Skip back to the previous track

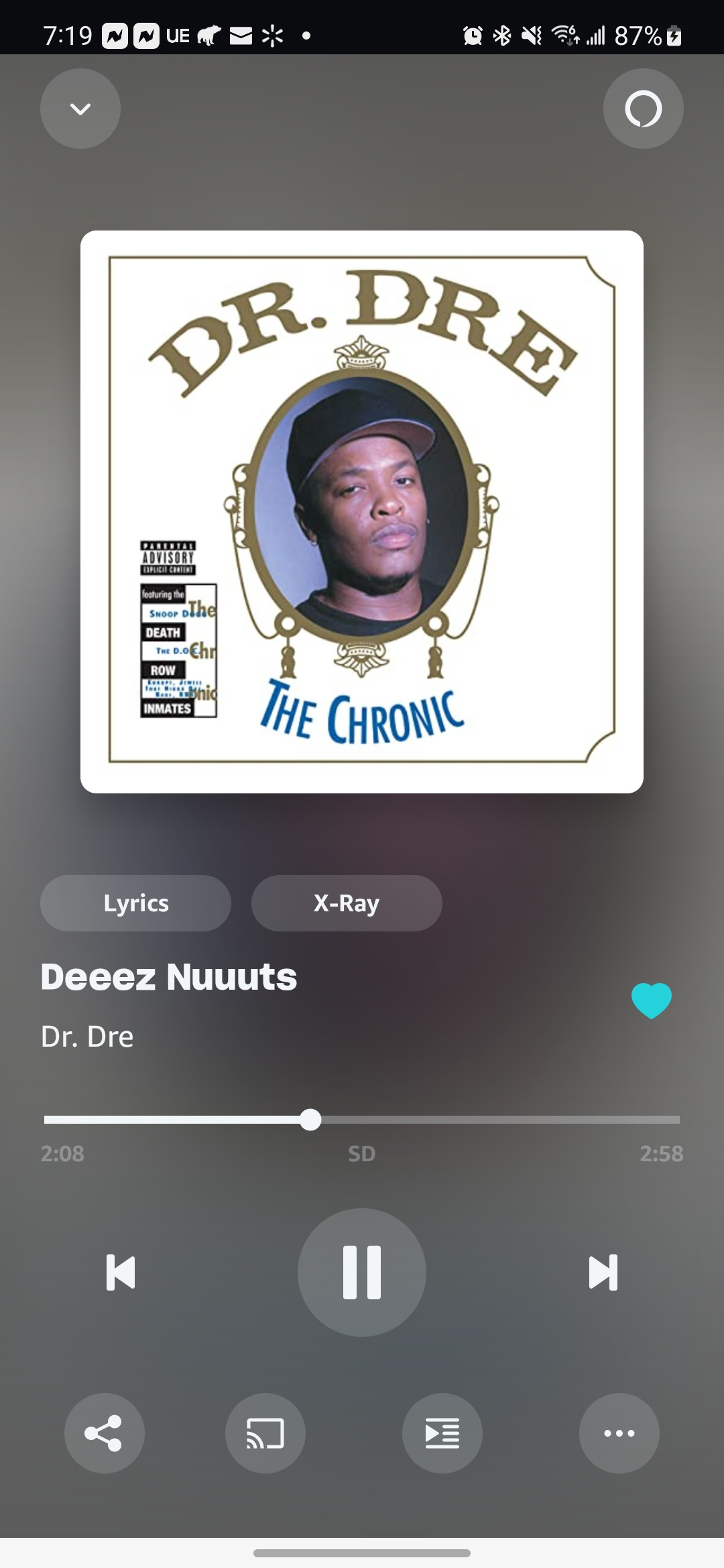pyautogui.click(x=121, y=1272)
